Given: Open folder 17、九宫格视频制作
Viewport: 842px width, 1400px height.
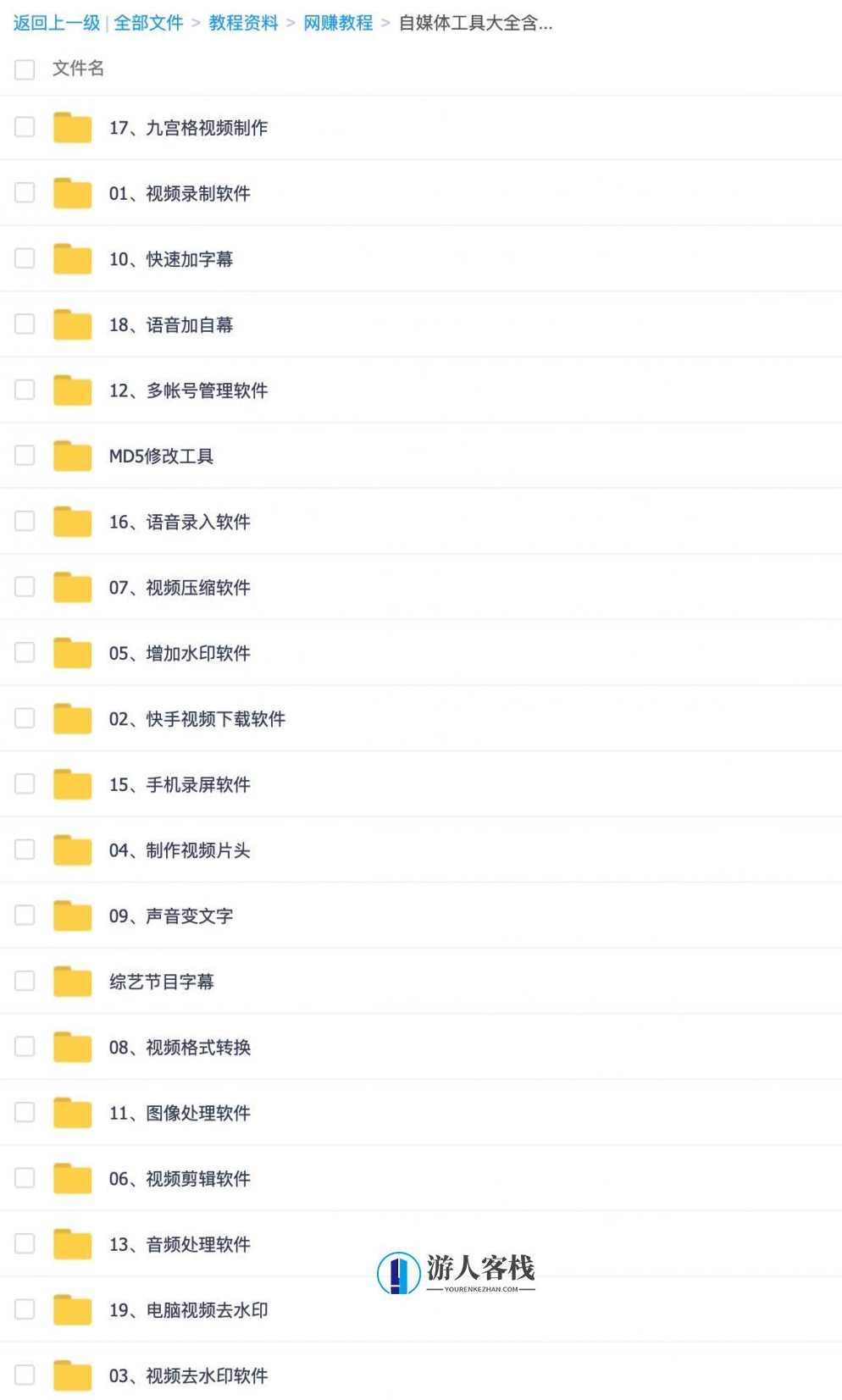Looking at the screenshot, I should click(x=188, y=128).
